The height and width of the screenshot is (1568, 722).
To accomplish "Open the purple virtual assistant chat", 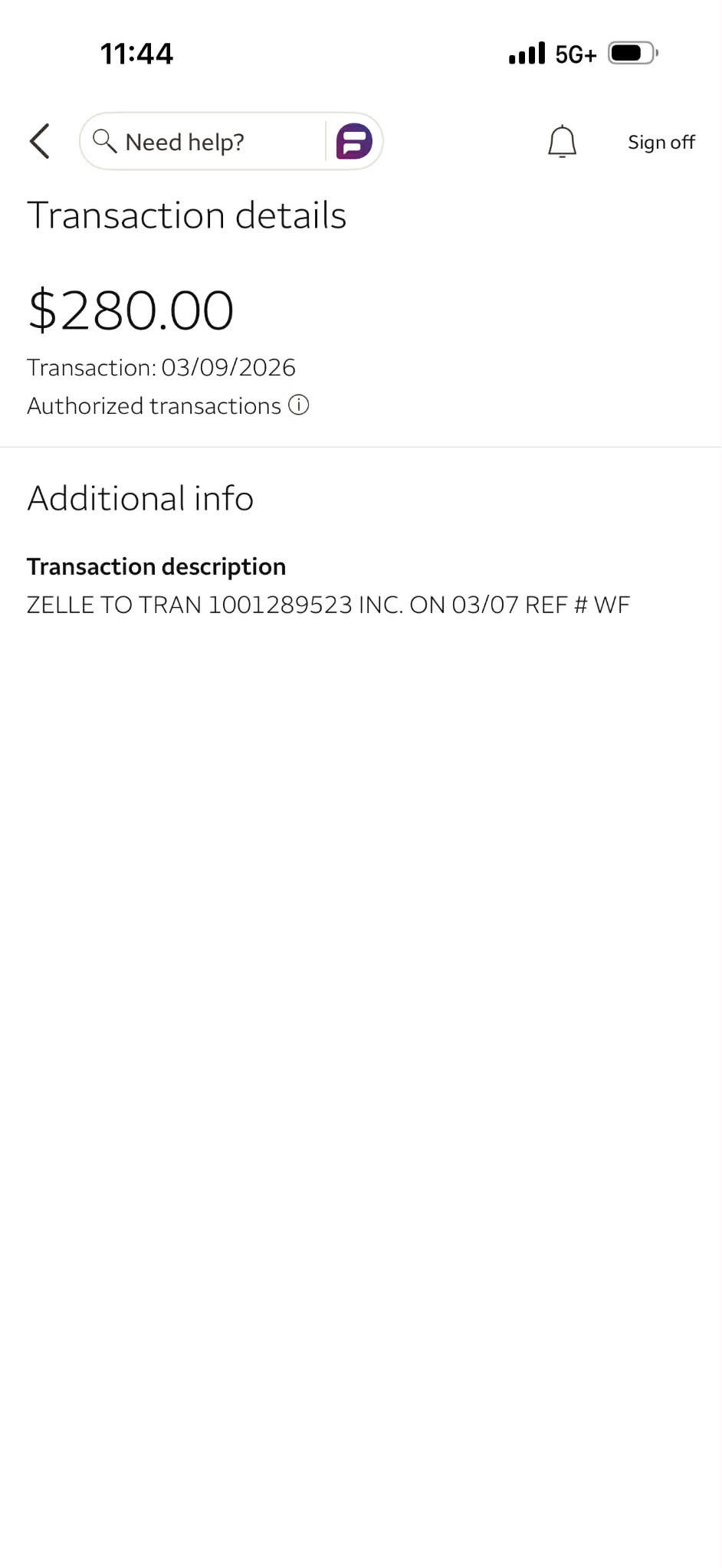I will tap(354, 142).
